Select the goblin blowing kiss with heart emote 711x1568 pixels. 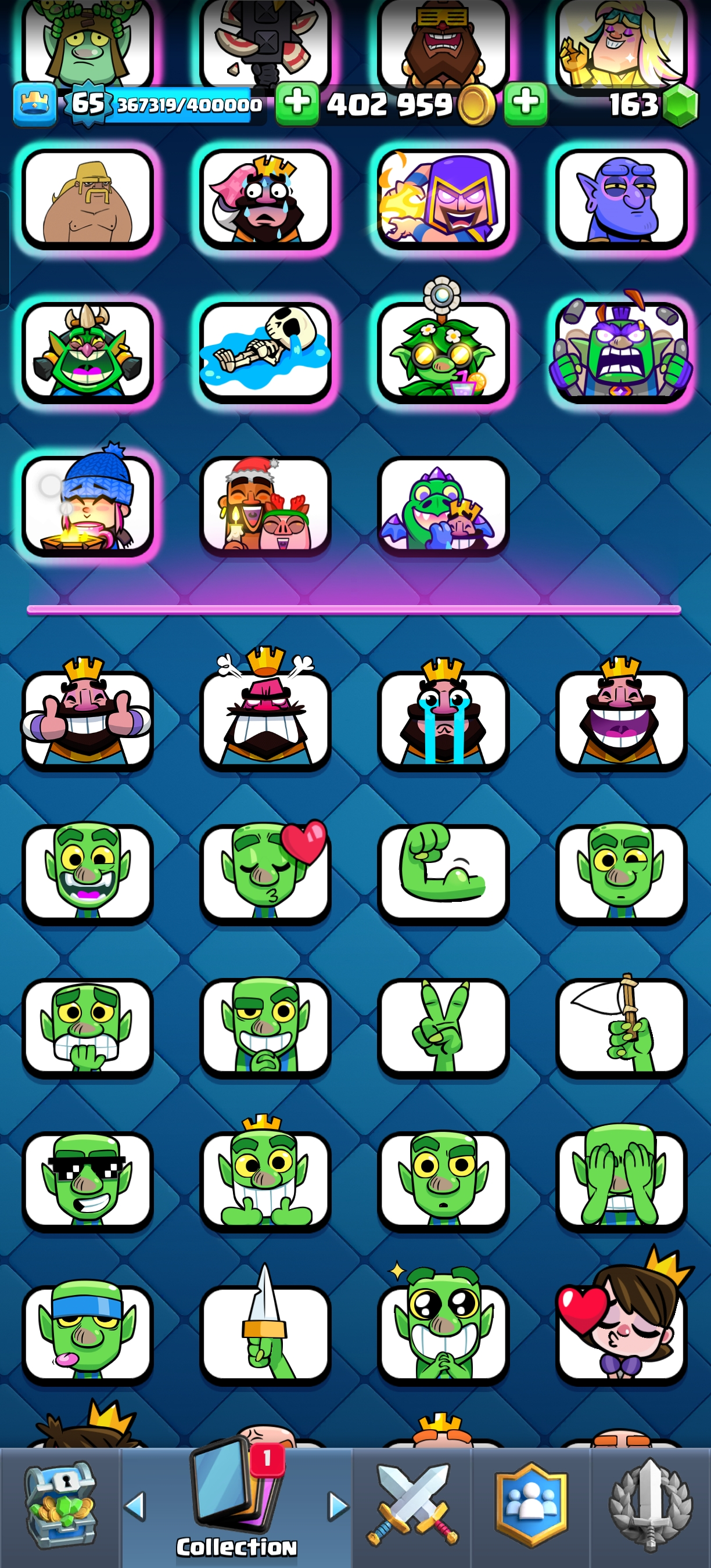click(x=265, y=873)
